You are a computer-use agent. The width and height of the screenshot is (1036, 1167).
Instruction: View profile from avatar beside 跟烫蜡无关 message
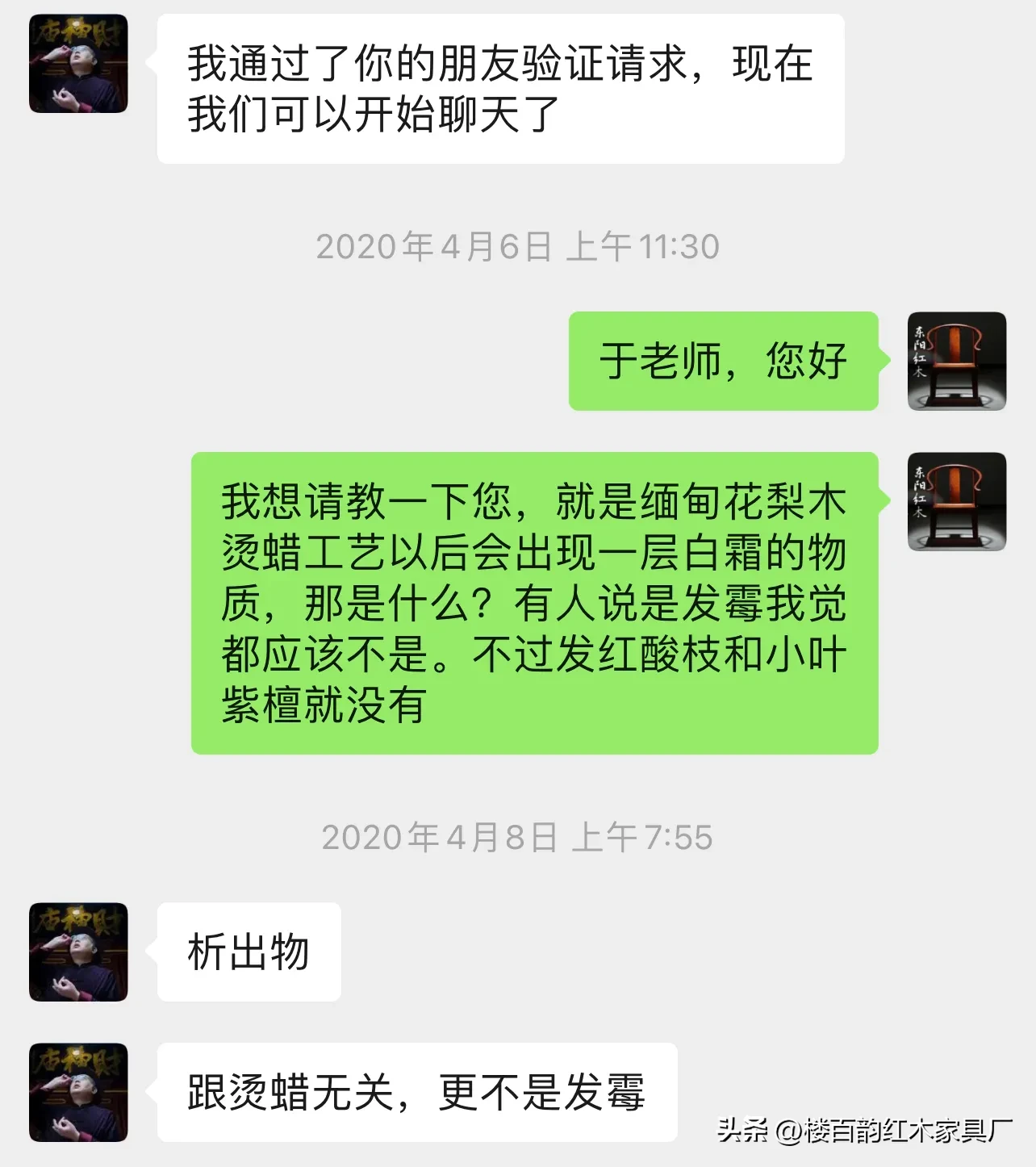78,1093
